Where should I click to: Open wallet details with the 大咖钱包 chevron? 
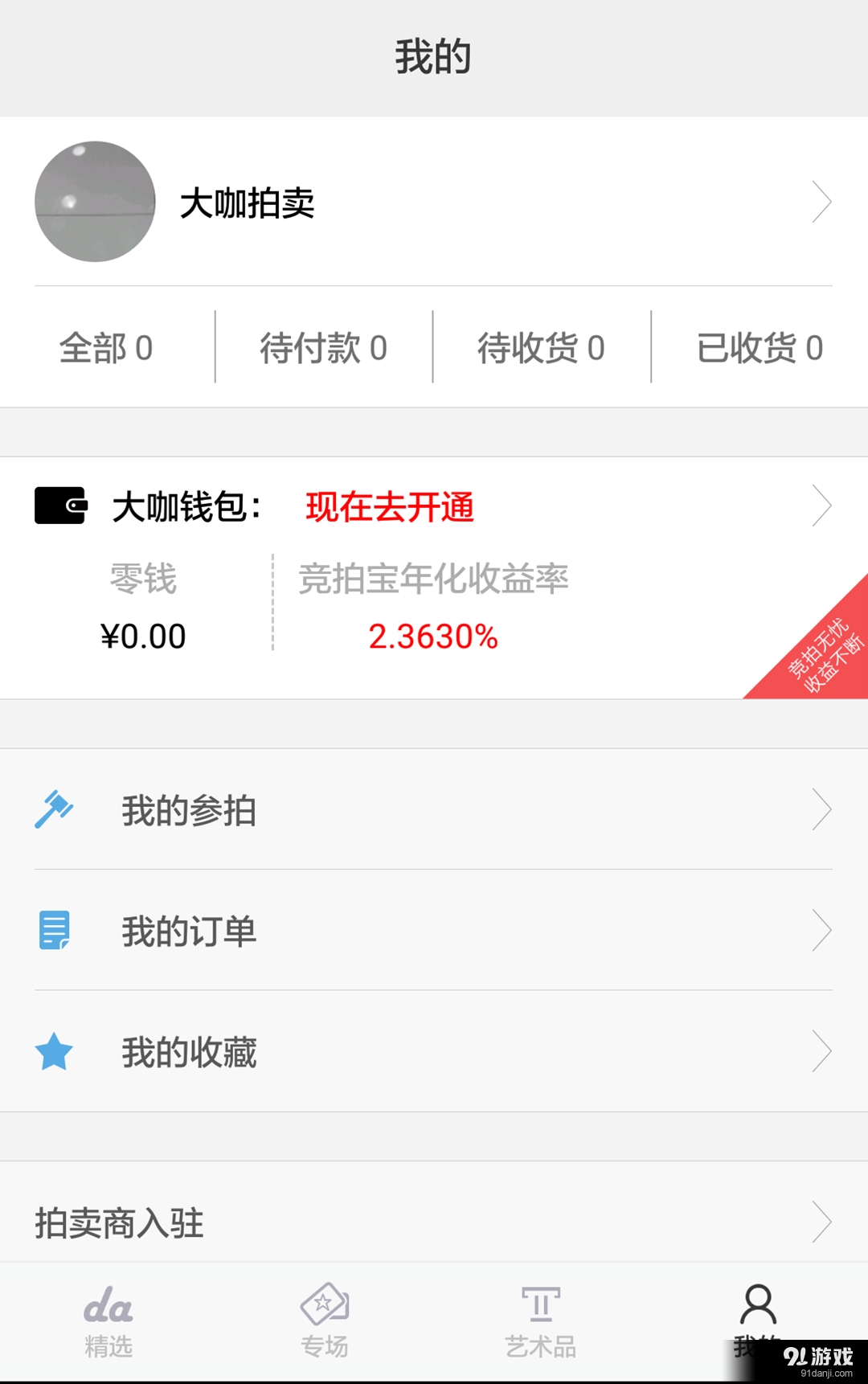(822, 506)
